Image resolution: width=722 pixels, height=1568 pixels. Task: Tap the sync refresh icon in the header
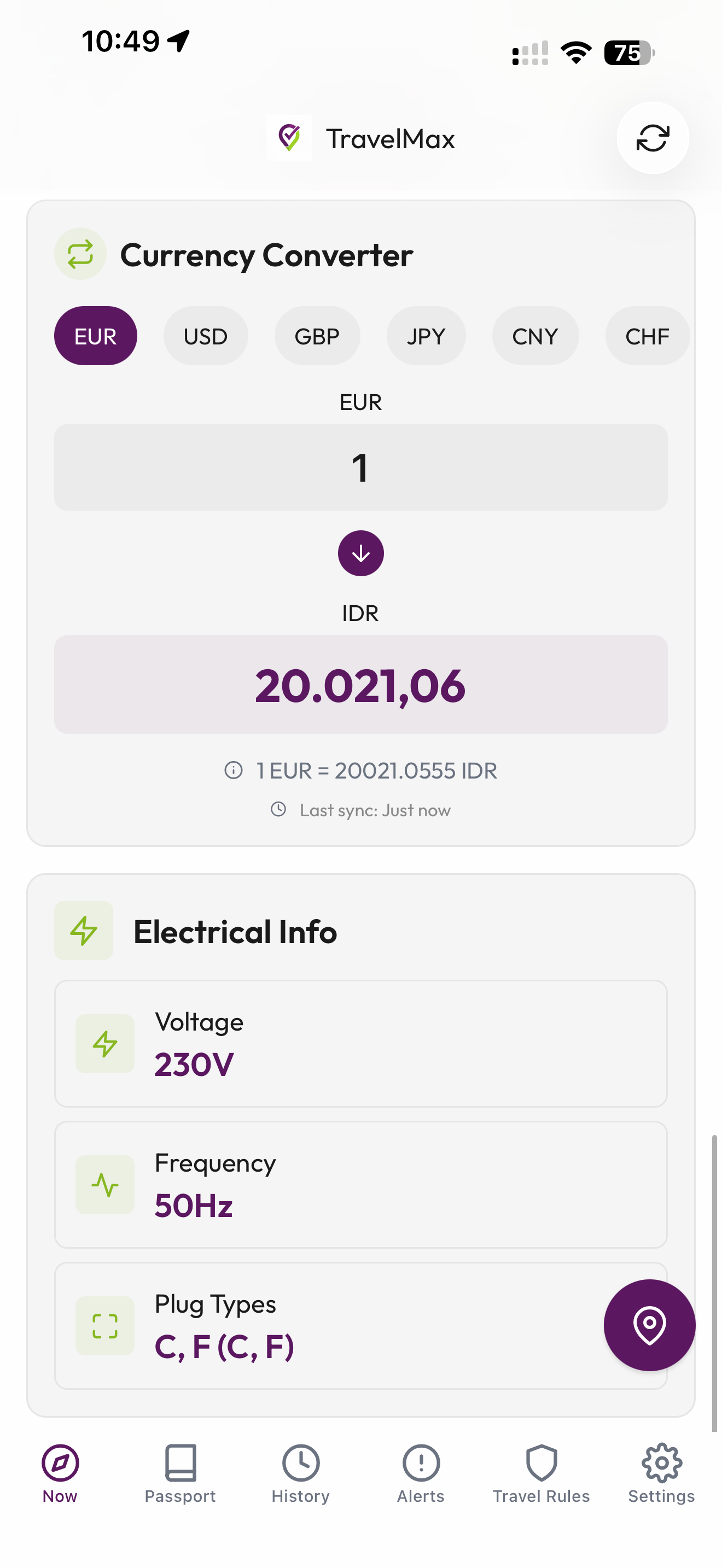652,139
